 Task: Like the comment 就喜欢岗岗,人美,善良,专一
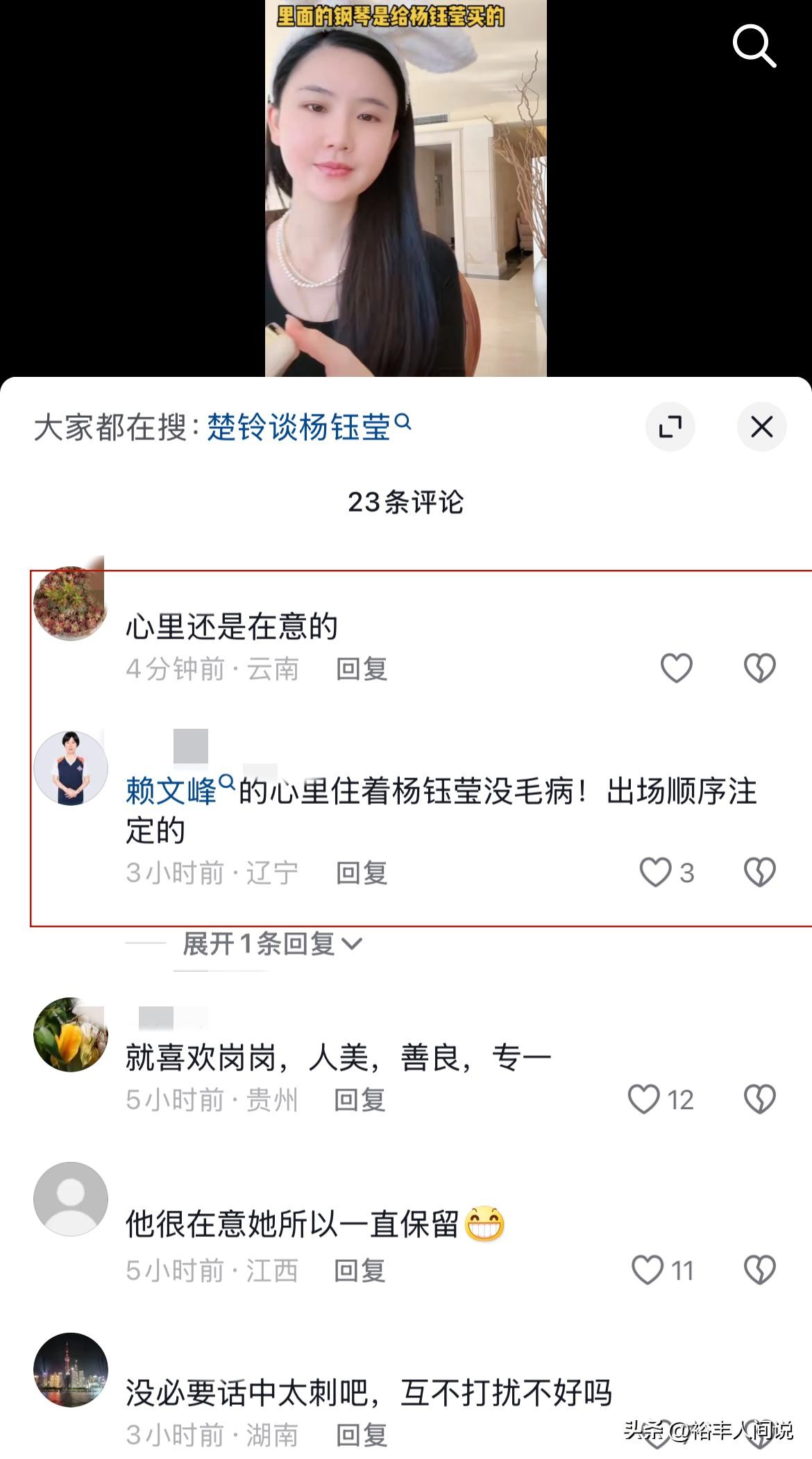(x=644, y=1099)
